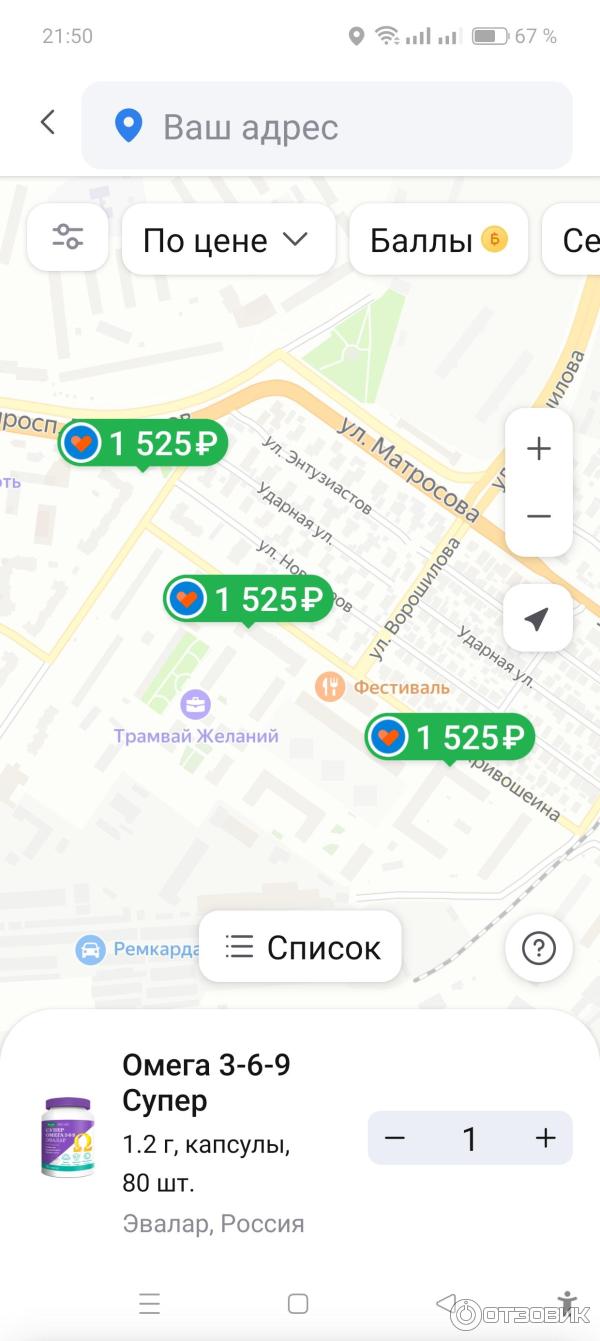
Task: Zoom out the map with minus
Action: (538, 516)
